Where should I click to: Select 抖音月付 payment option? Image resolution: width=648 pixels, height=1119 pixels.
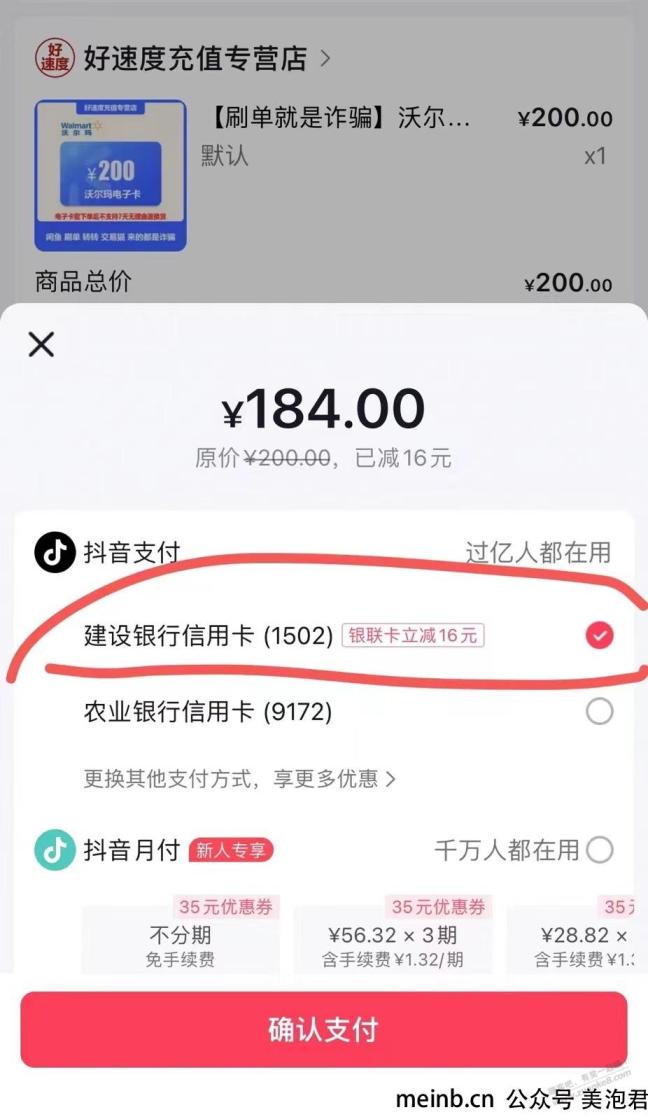[x=599, y=850]
